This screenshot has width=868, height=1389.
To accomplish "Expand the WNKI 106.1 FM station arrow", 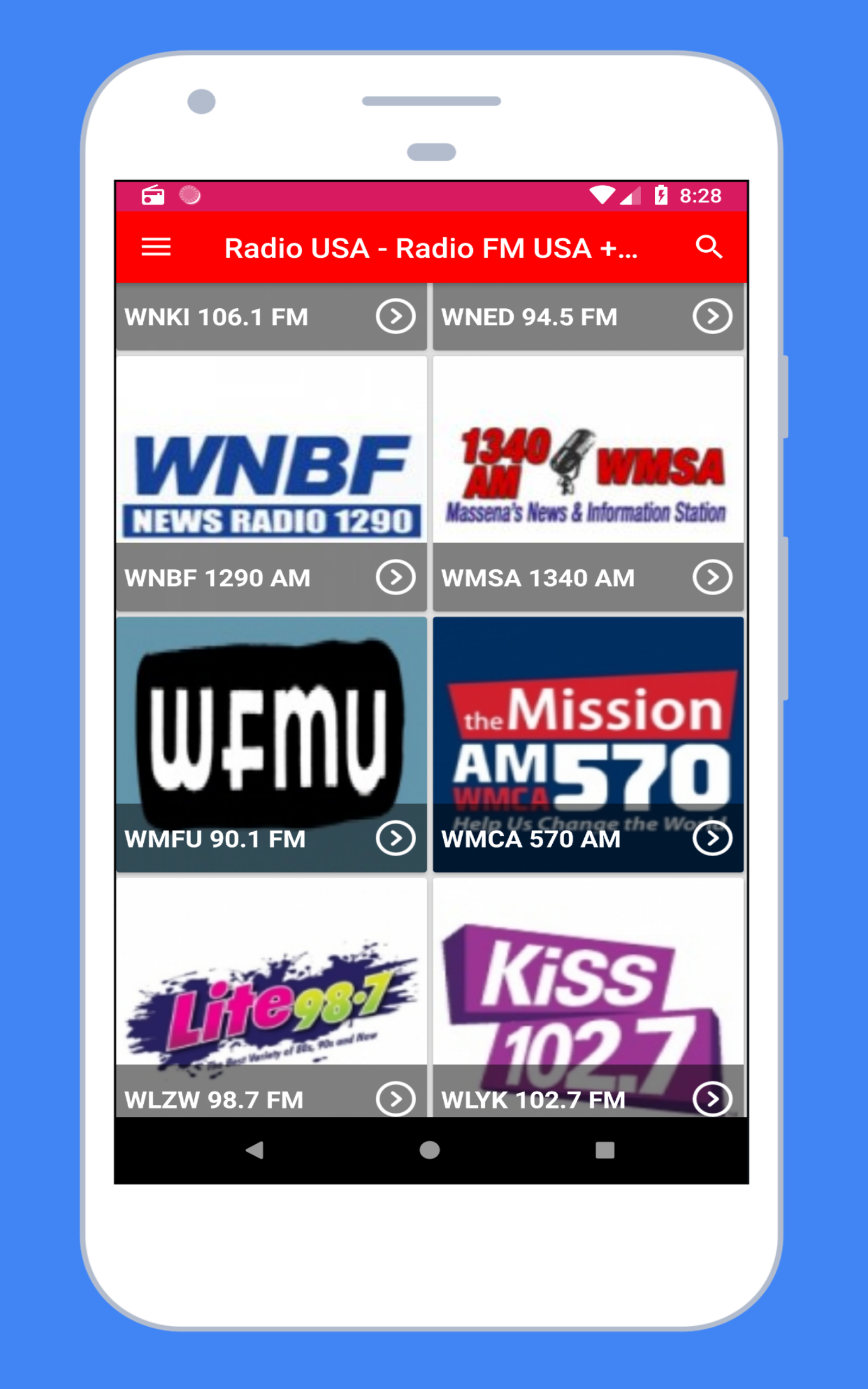I will point(395,316).
